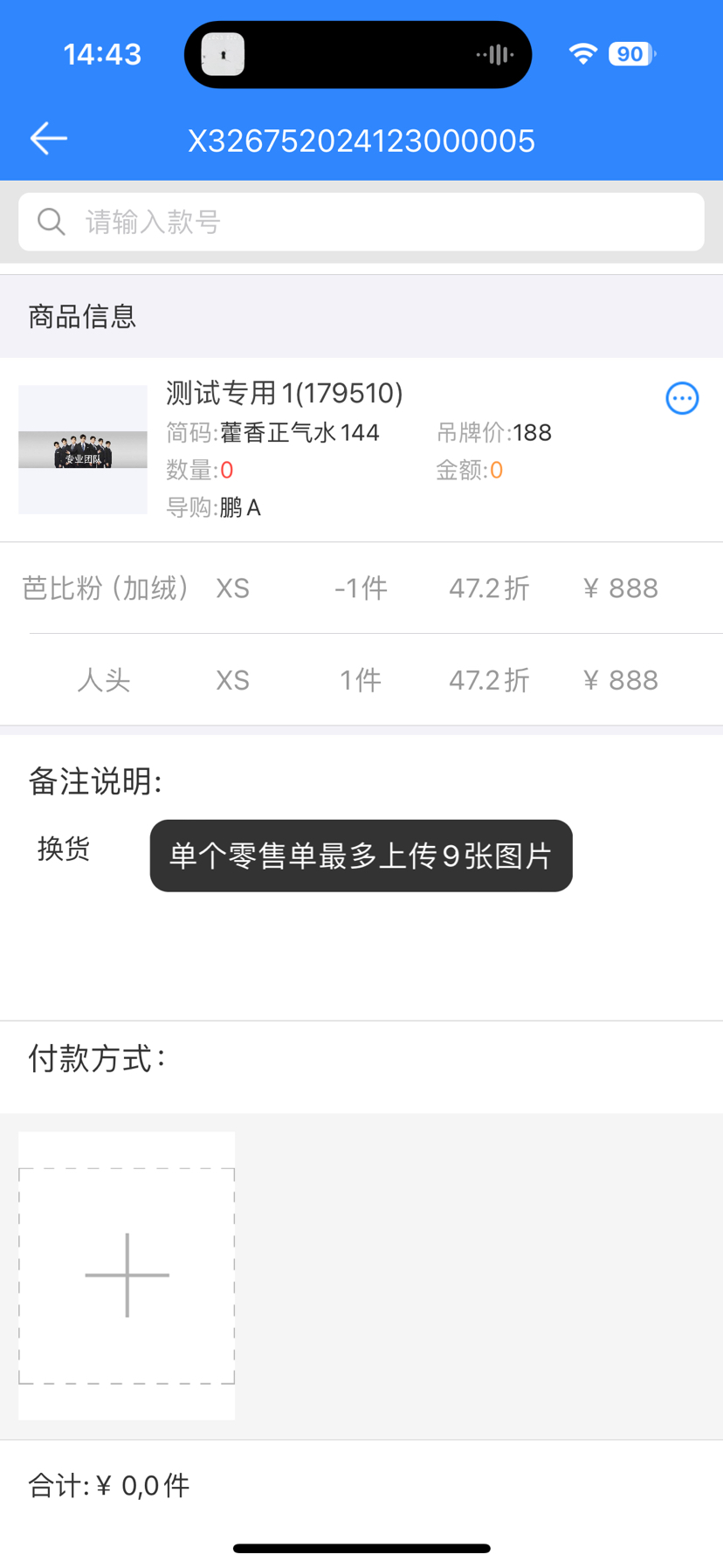Open the 测试专用1 product thumbnail
The height and width of the screenshot is (1568, 723).
83,450
